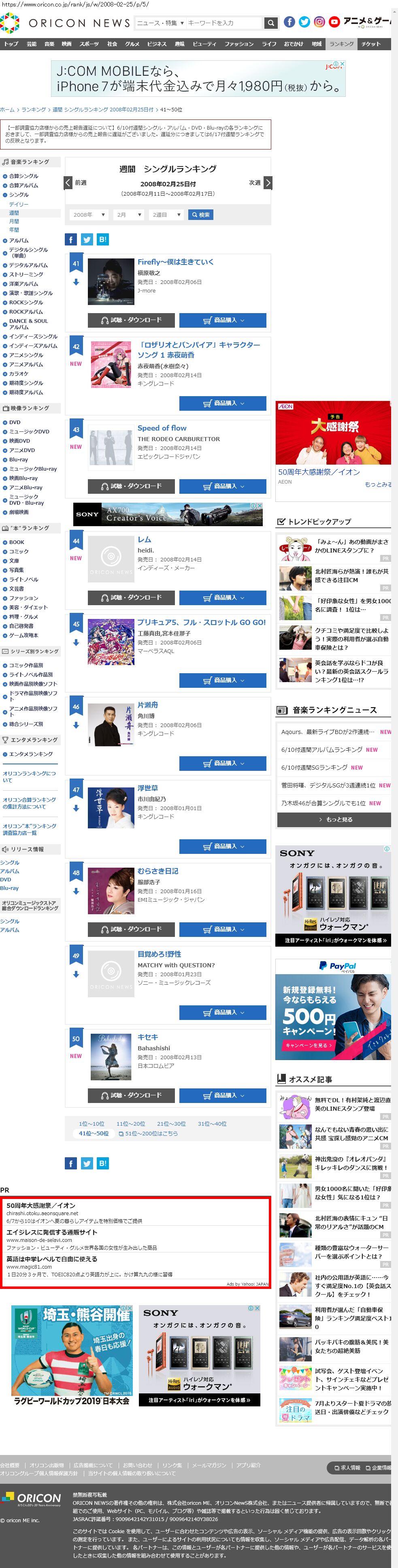Tap the magnifier search button in header
The width and height of the screenshot is (398, 1568).
tap(271, 23)
